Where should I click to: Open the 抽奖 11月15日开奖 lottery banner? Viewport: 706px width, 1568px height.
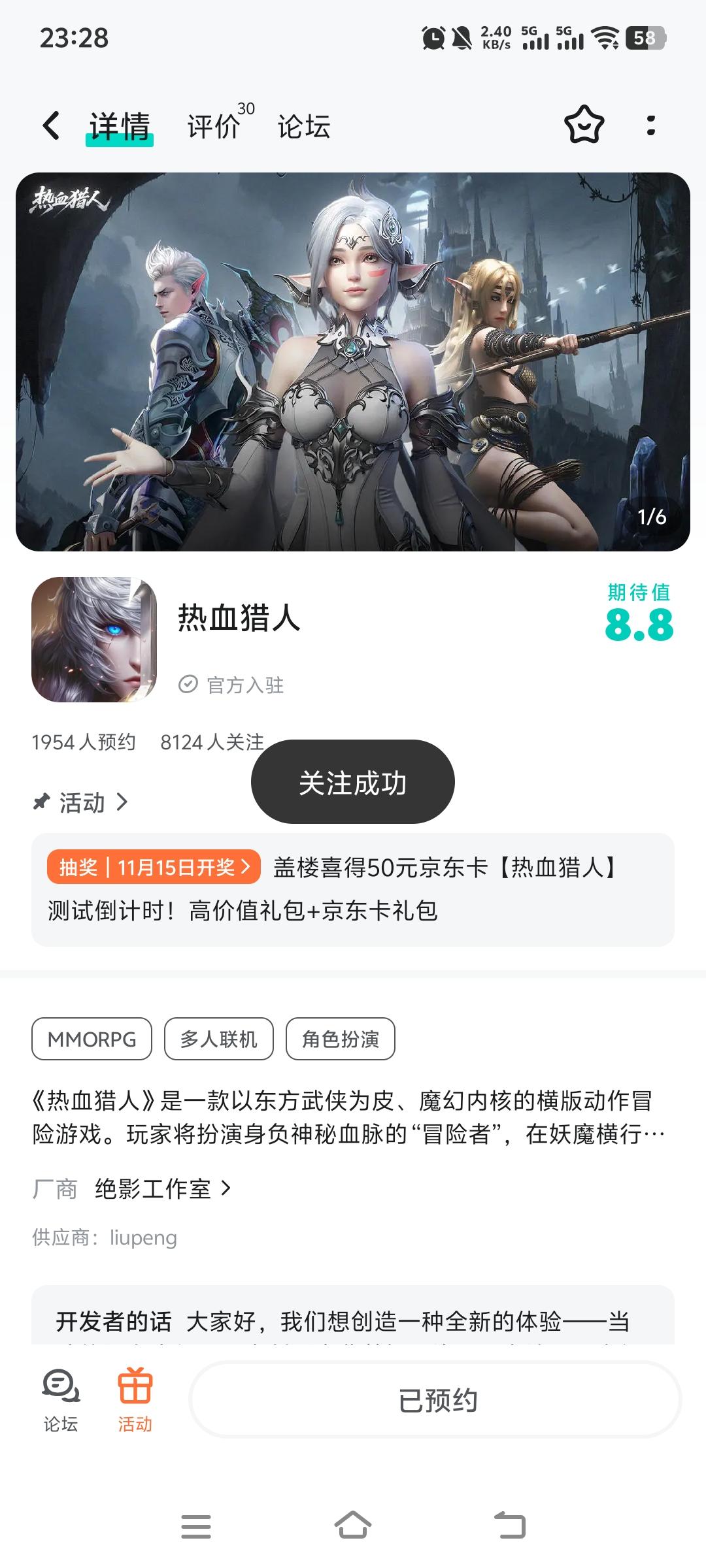tap(154, 866)
